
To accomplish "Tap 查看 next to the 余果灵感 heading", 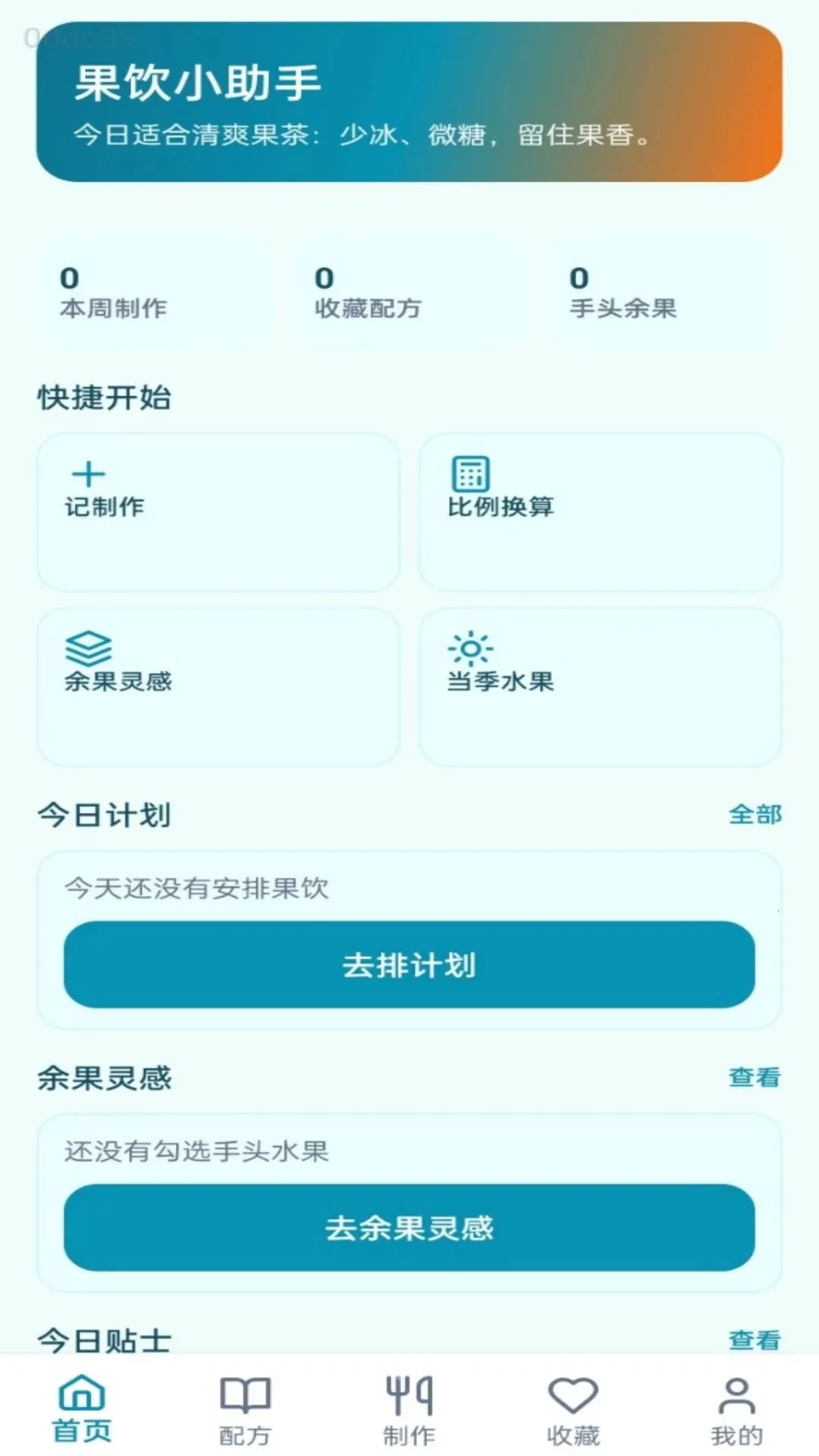I will tap(755, 1077).
